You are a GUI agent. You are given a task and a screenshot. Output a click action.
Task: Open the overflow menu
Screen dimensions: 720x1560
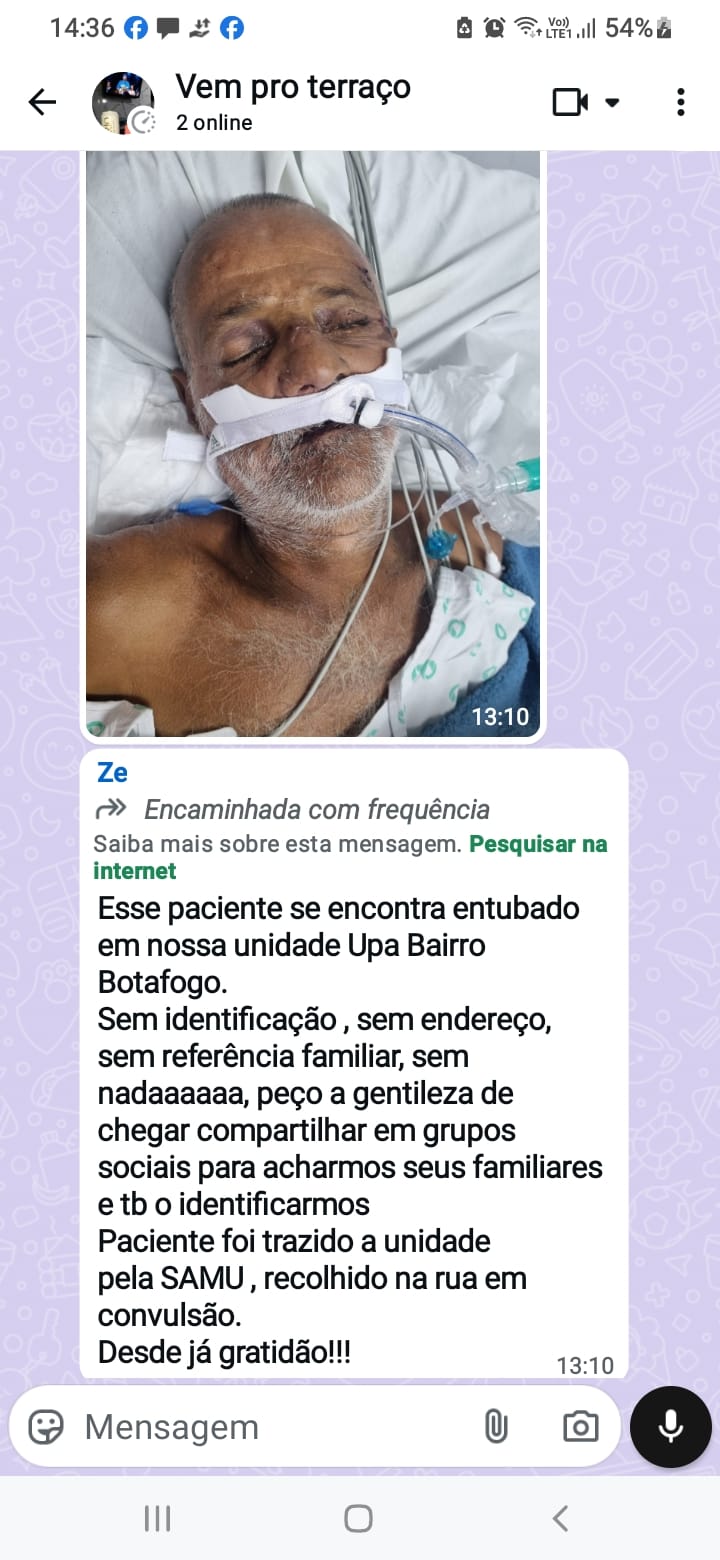(x=680, y=102)
